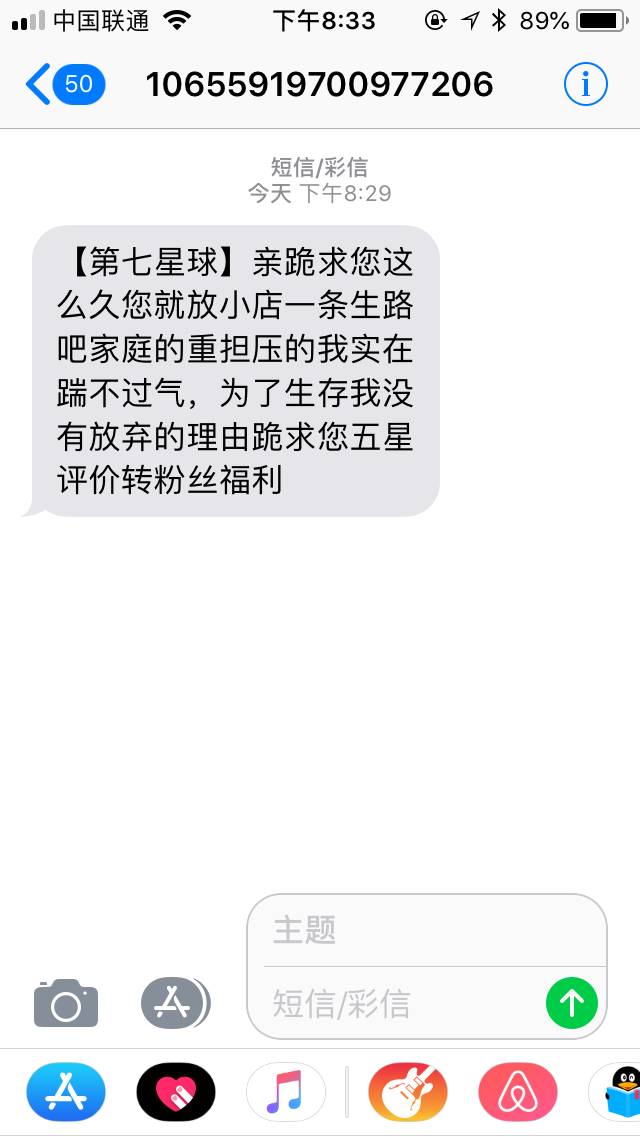Open contact details info icon
640x1136 pixels.
coord(585,84)
